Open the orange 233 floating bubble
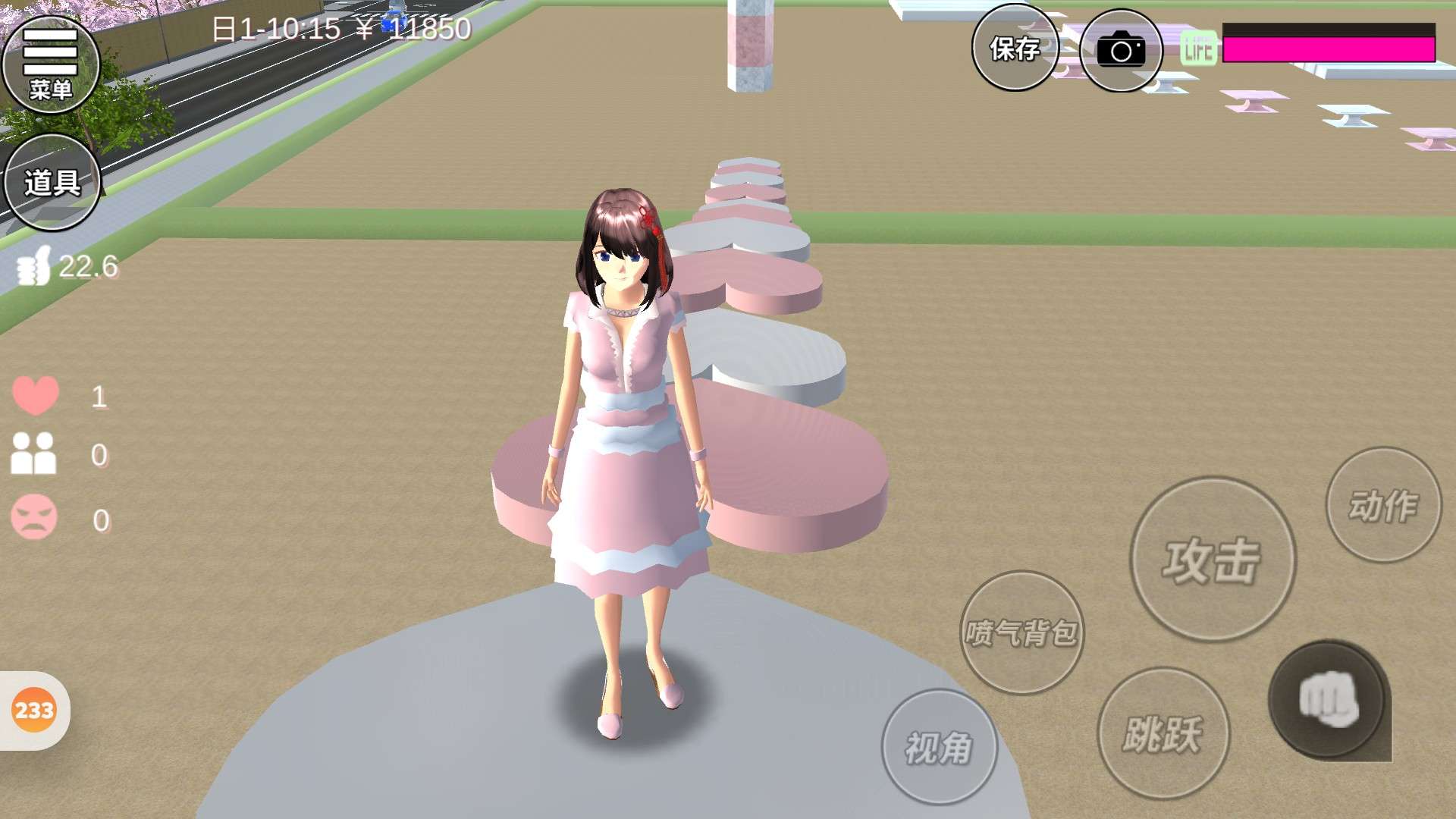1456x819 pixels. 34,711
